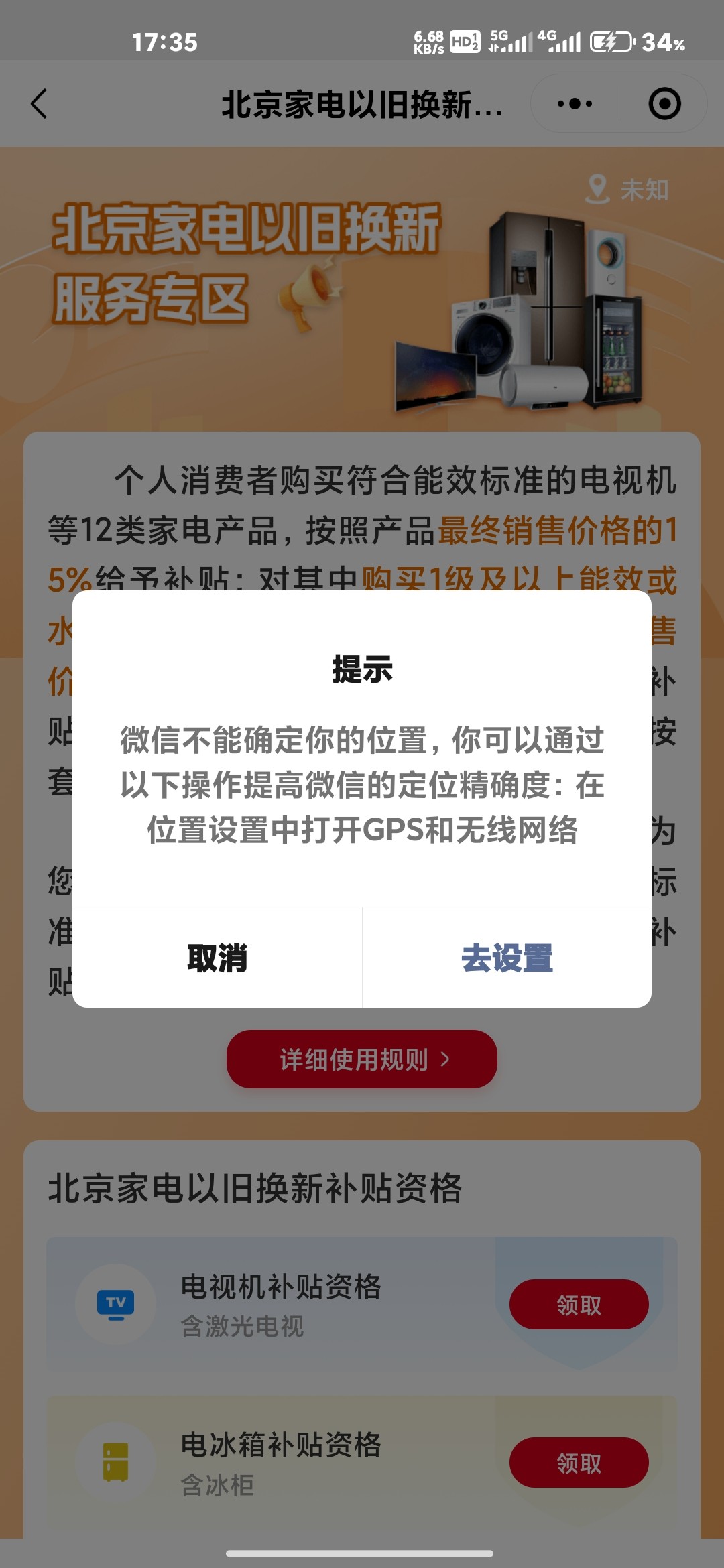Tap the 未知 location indicator

pos(627,190)
